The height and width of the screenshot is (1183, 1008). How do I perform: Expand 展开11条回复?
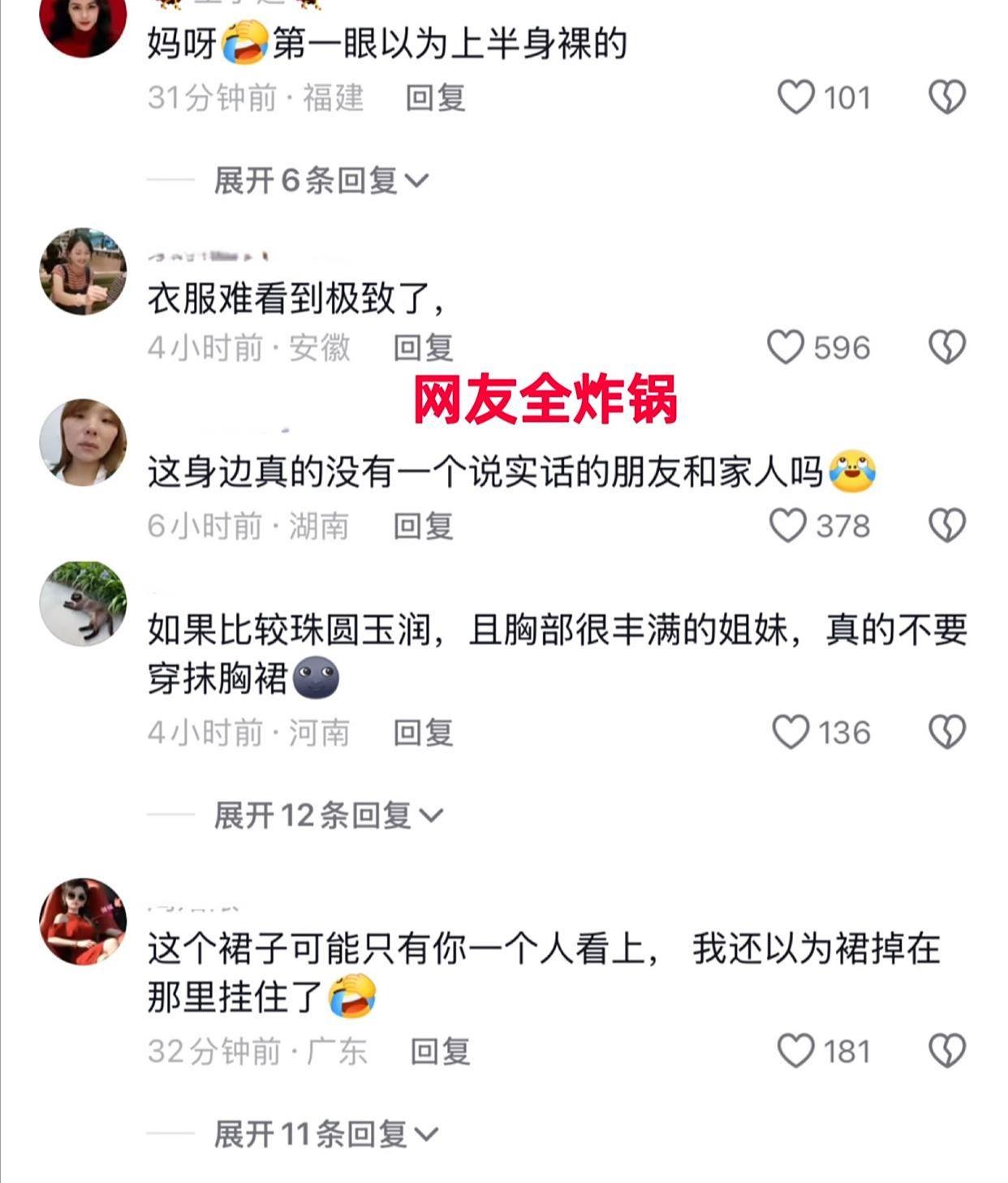click(x=325, y=1134)
